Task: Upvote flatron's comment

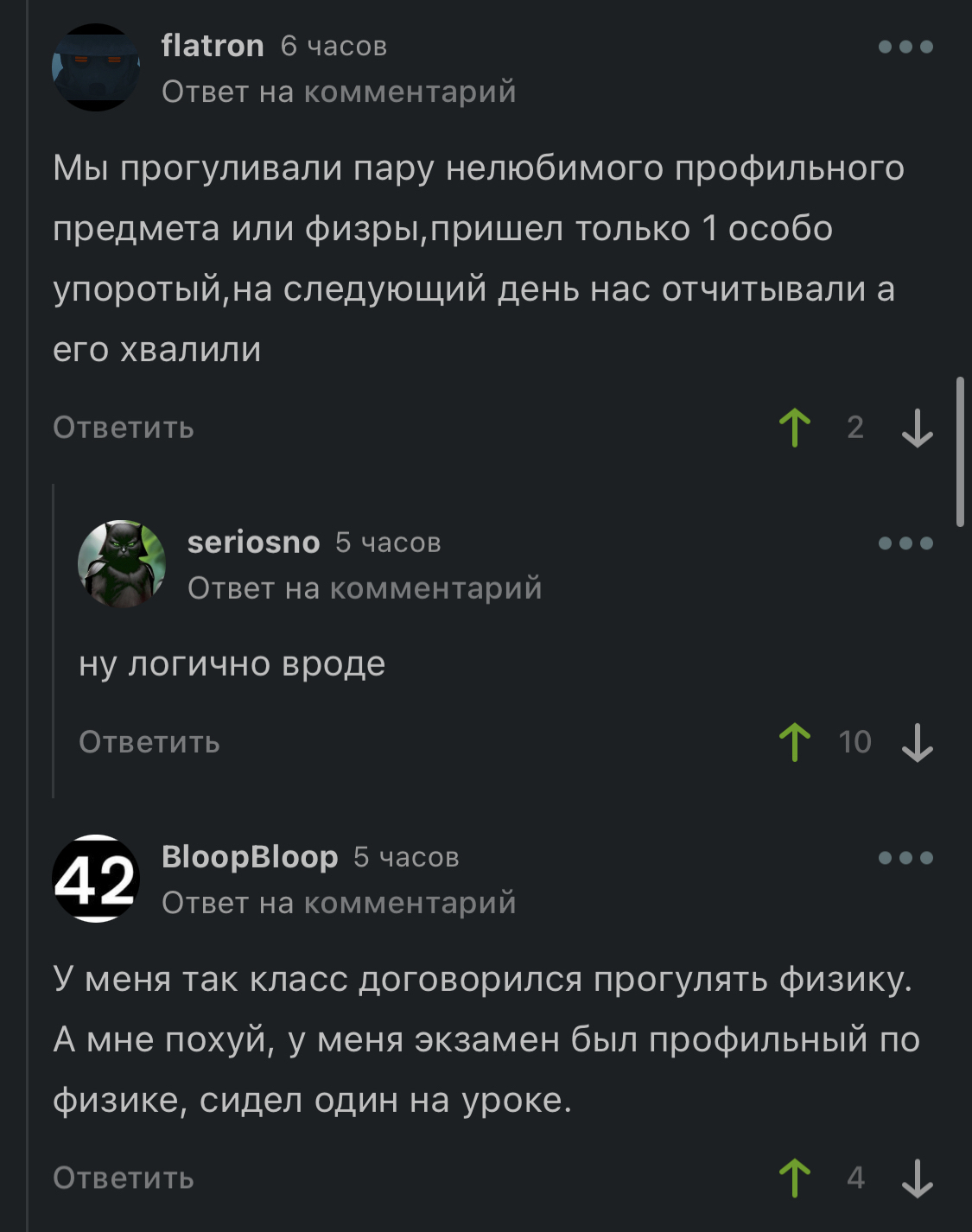Action: click(794, 428)
